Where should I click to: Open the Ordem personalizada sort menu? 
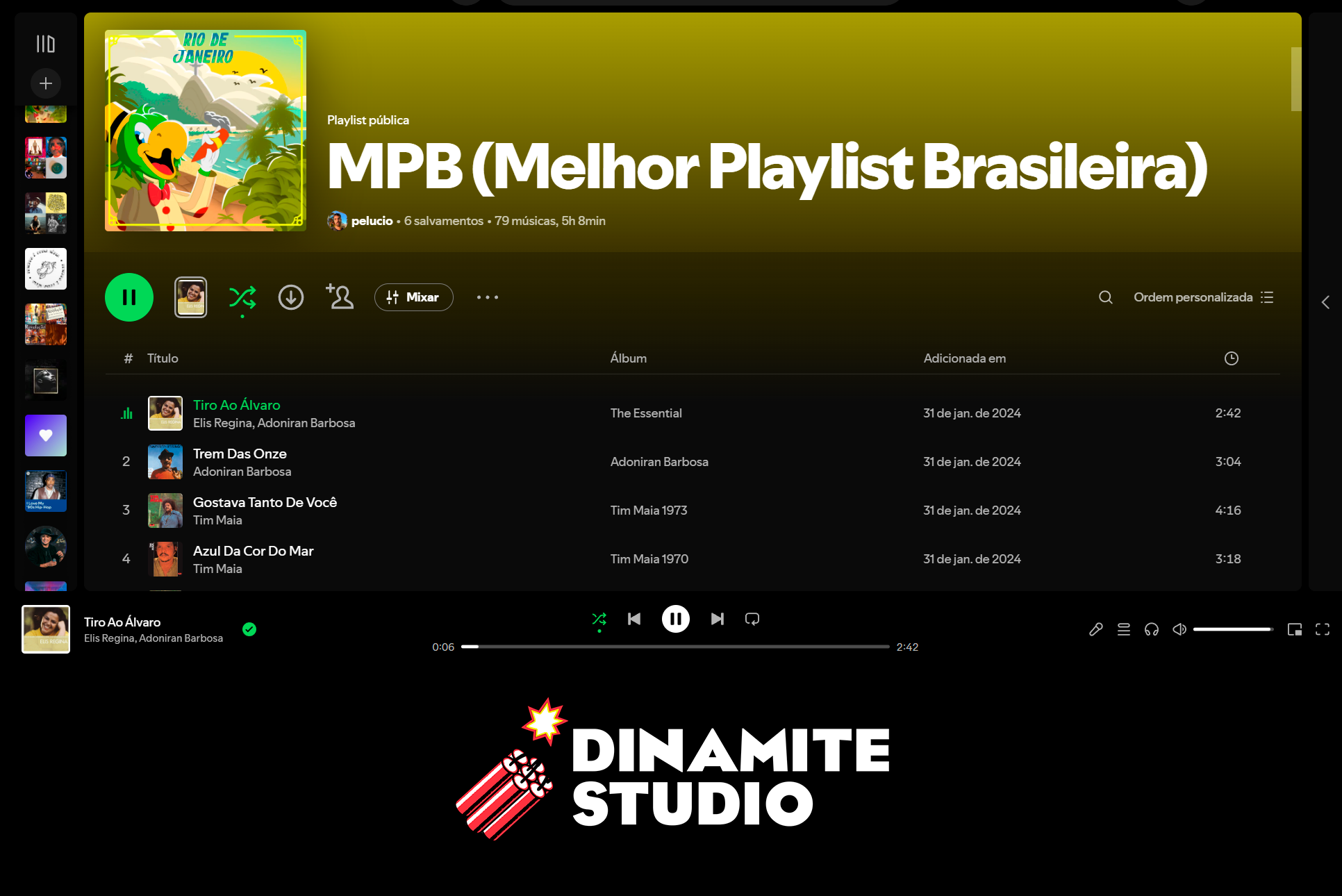(1203, 297)
